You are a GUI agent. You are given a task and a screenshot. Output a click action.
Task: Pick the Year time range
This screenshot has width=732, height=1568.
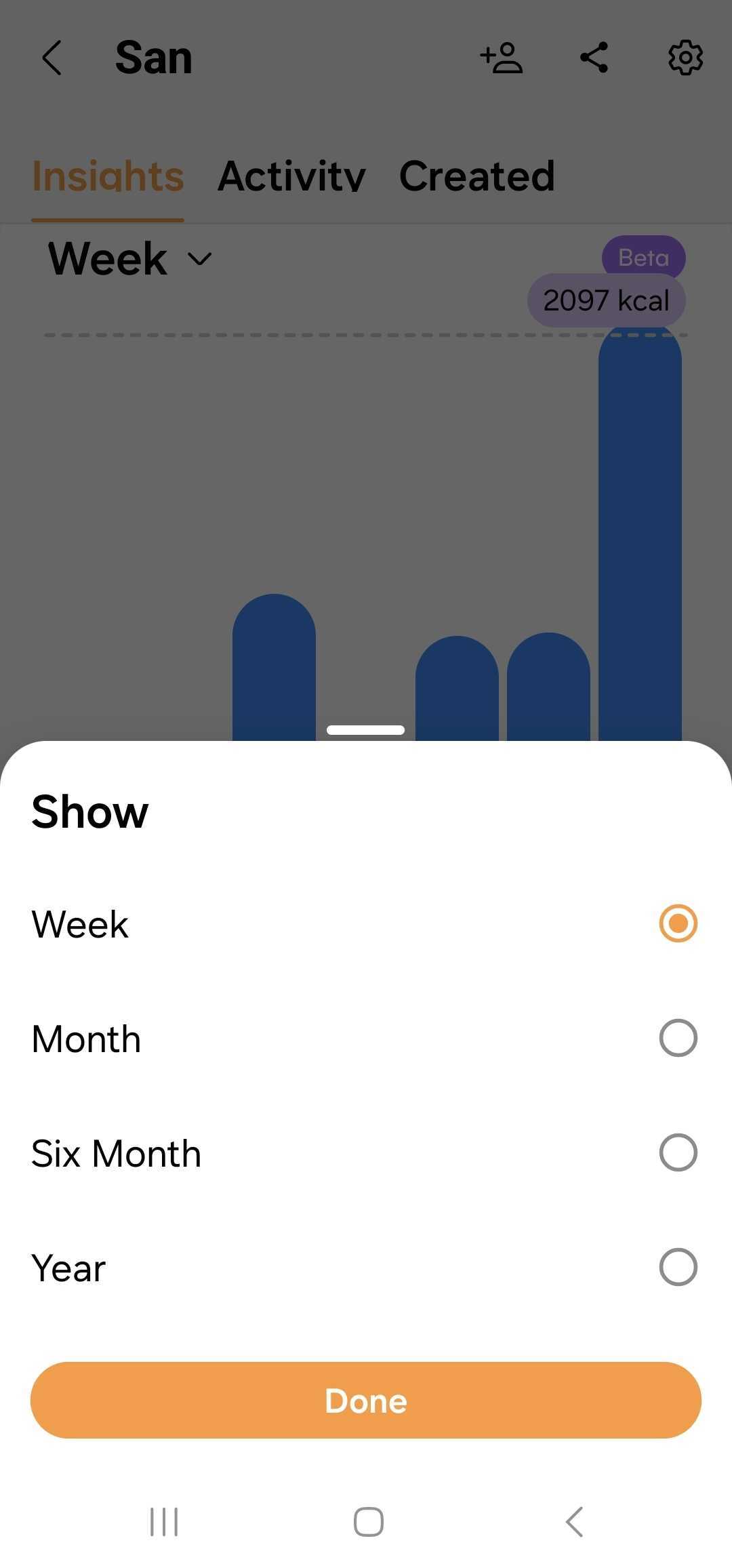tap(365, 1267)
